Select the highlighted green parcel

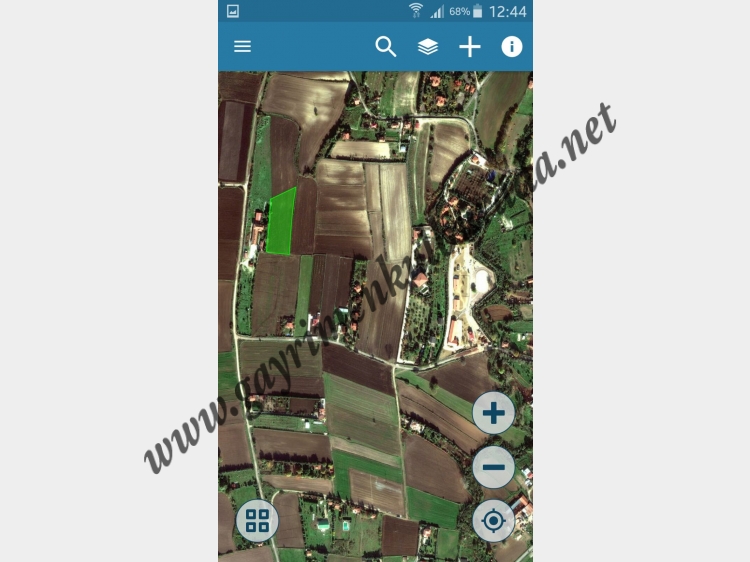pos(281,222)
